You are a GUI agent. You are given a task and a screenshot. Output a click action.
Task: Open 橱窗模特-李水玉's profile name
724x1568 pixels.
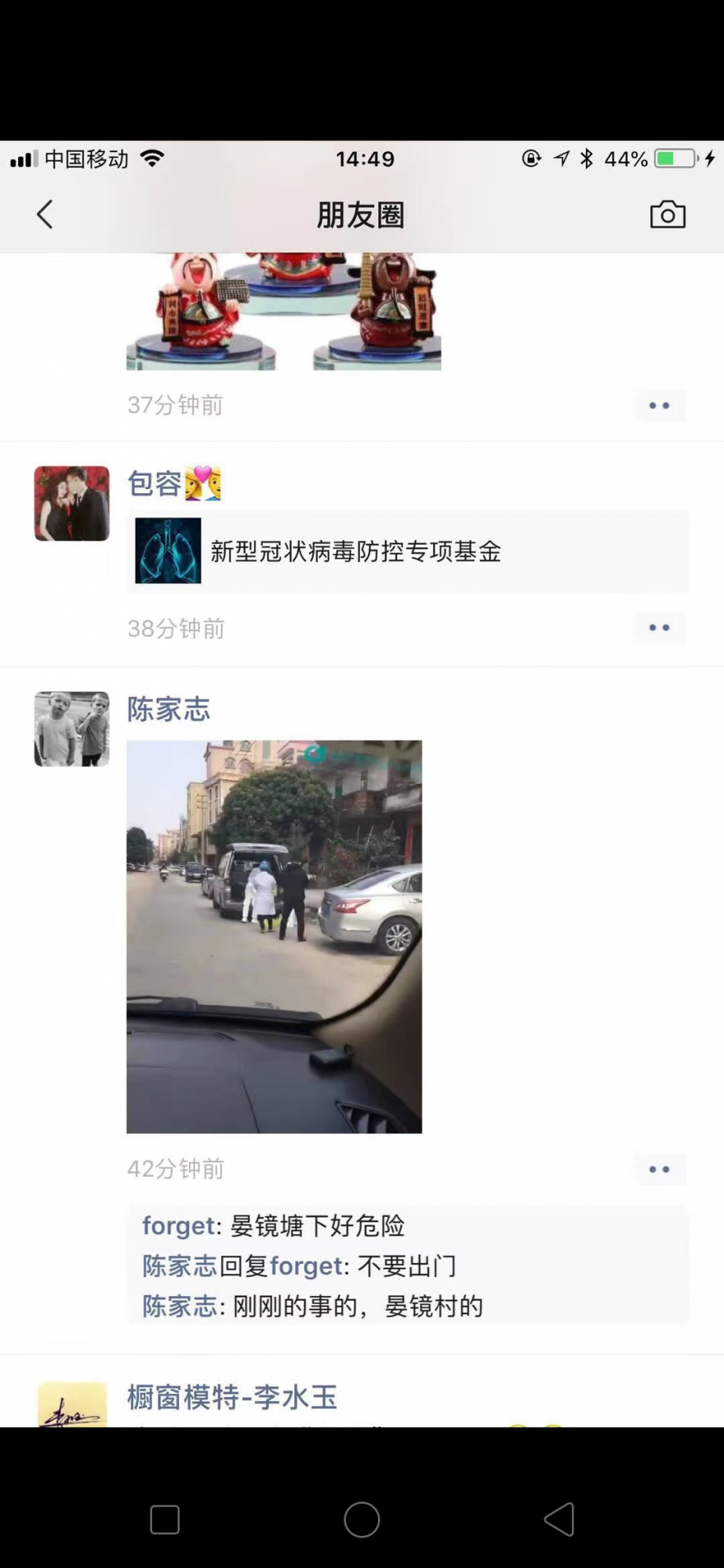[x=232, y=1397]
